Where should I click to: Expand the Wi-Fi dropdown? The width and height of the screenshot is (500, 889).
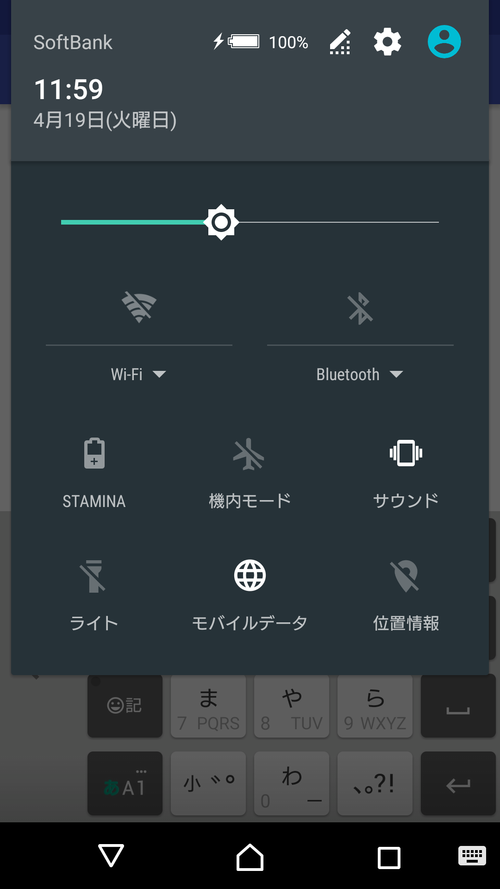click(138, 374)
